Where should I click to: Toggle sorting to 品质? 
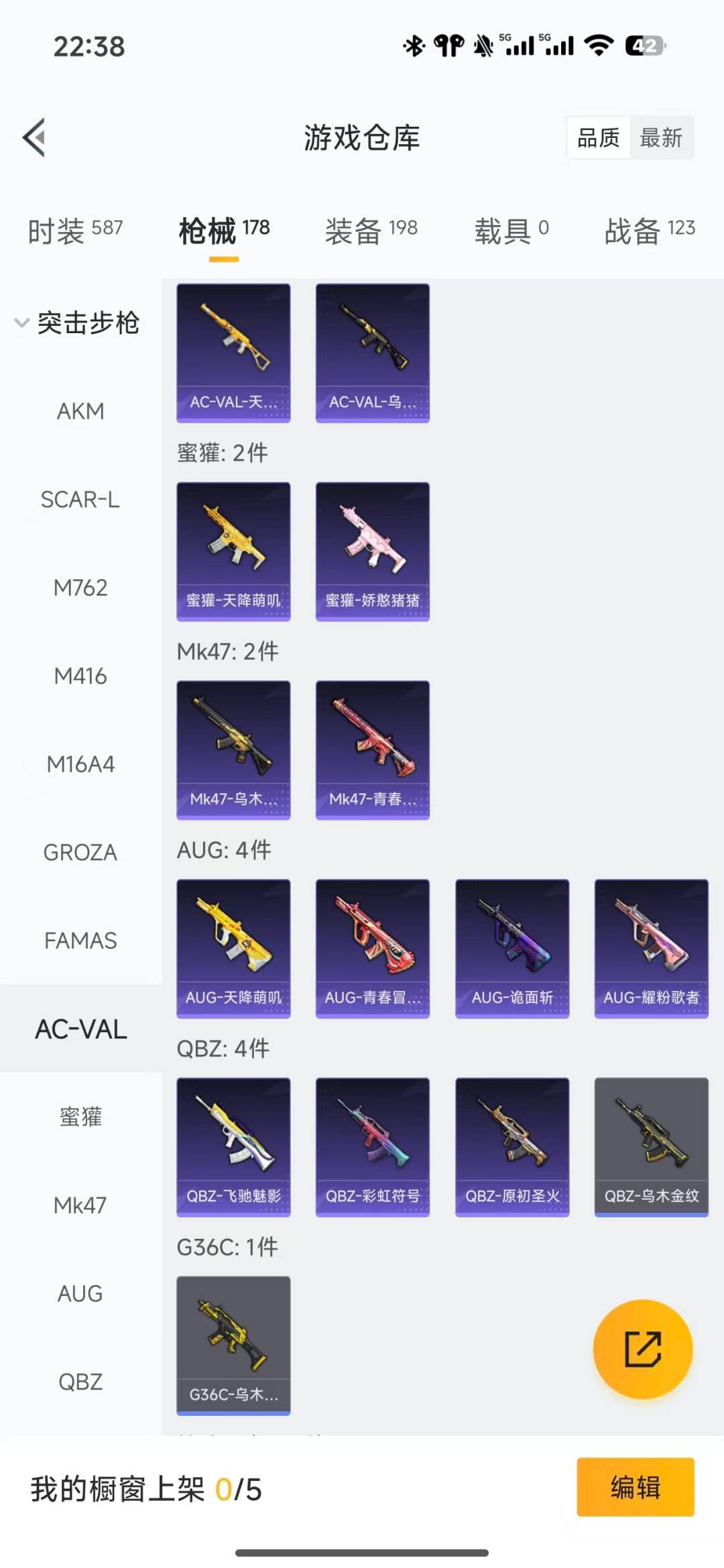pyautogui.click(x=599, y=137)
